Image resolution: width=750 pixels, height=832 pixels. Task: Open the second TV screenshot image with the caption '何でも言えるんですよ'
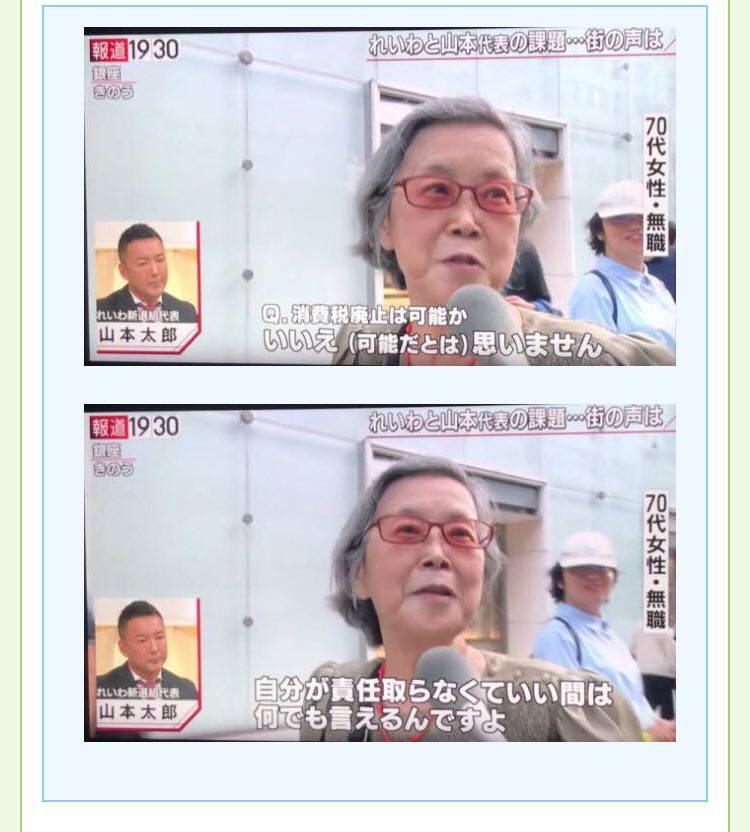point(379,573)
